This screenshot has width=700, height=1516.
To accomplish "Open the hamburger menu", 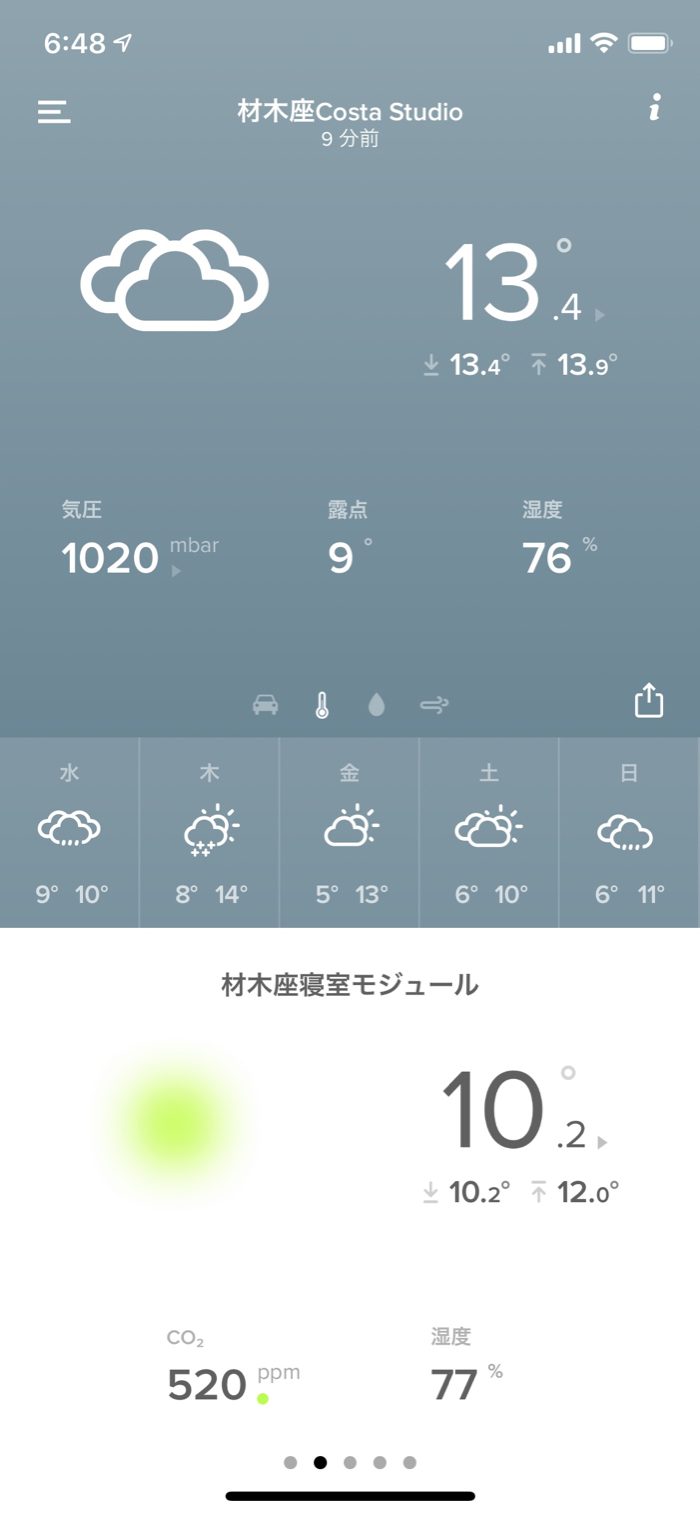I will click(54, 112).
